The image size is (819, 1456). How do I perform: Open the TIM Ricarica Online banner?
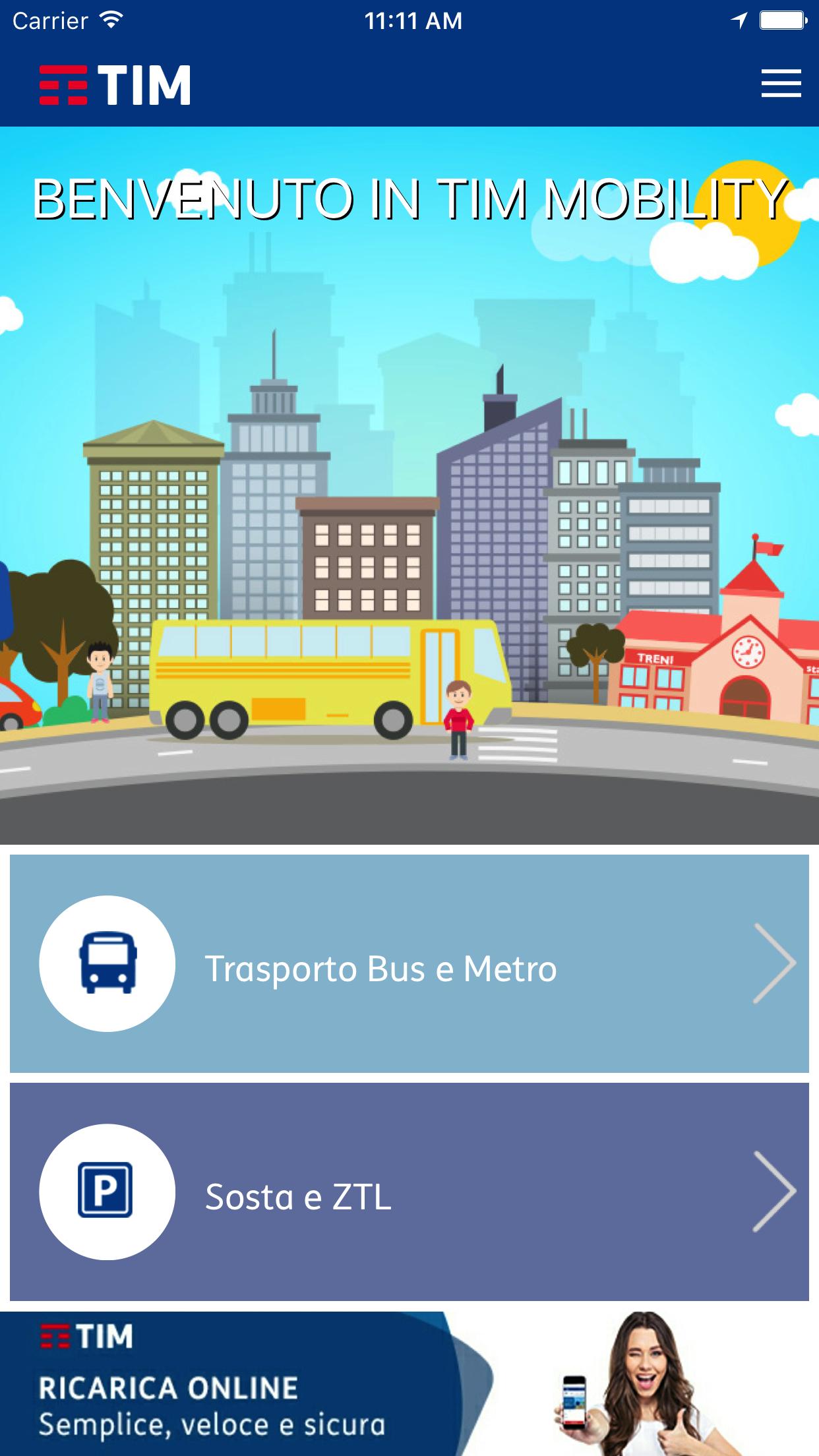(x=409, y=1385)
